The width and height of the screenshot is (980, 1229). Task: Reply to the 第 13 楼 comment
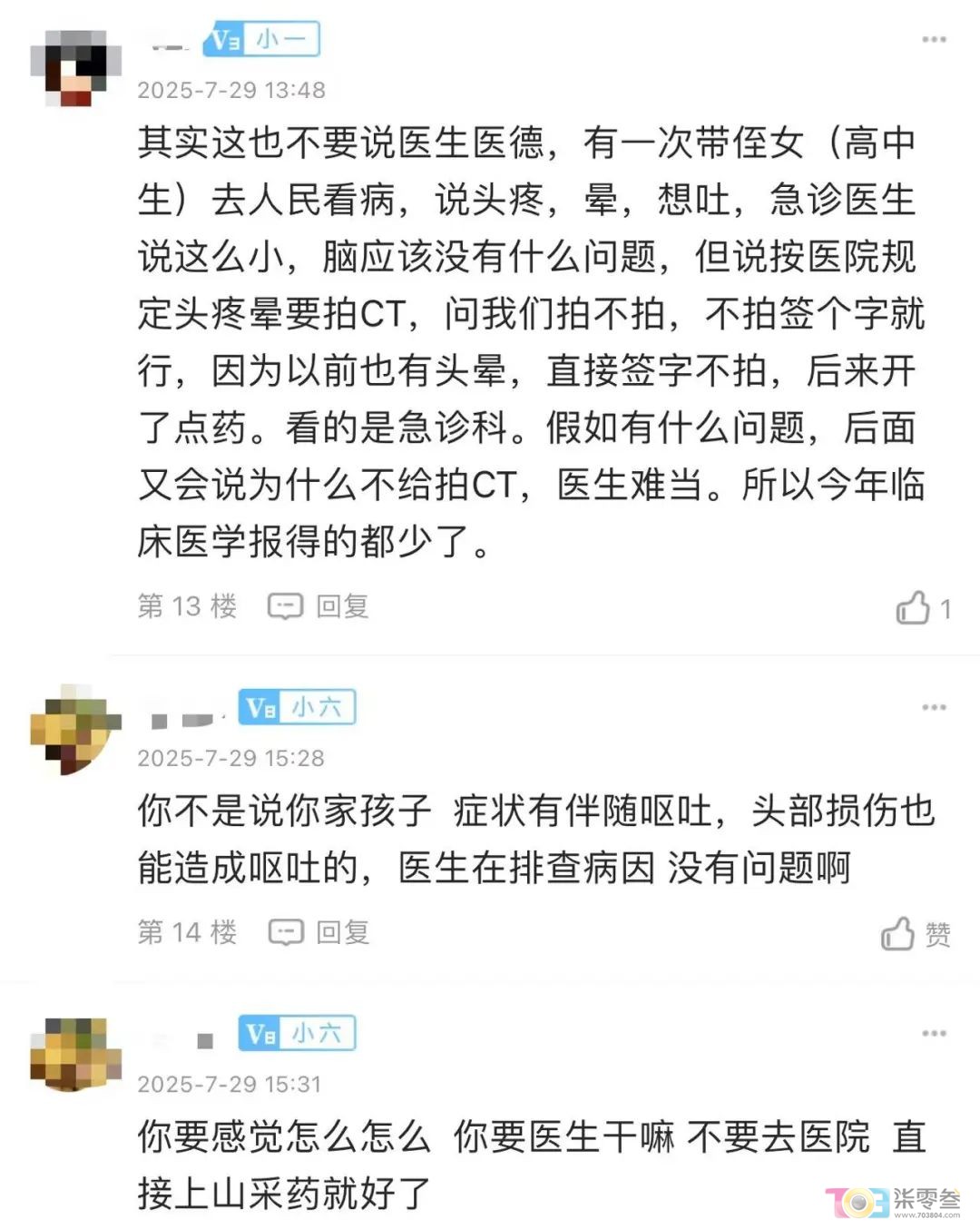coord(318,606)
